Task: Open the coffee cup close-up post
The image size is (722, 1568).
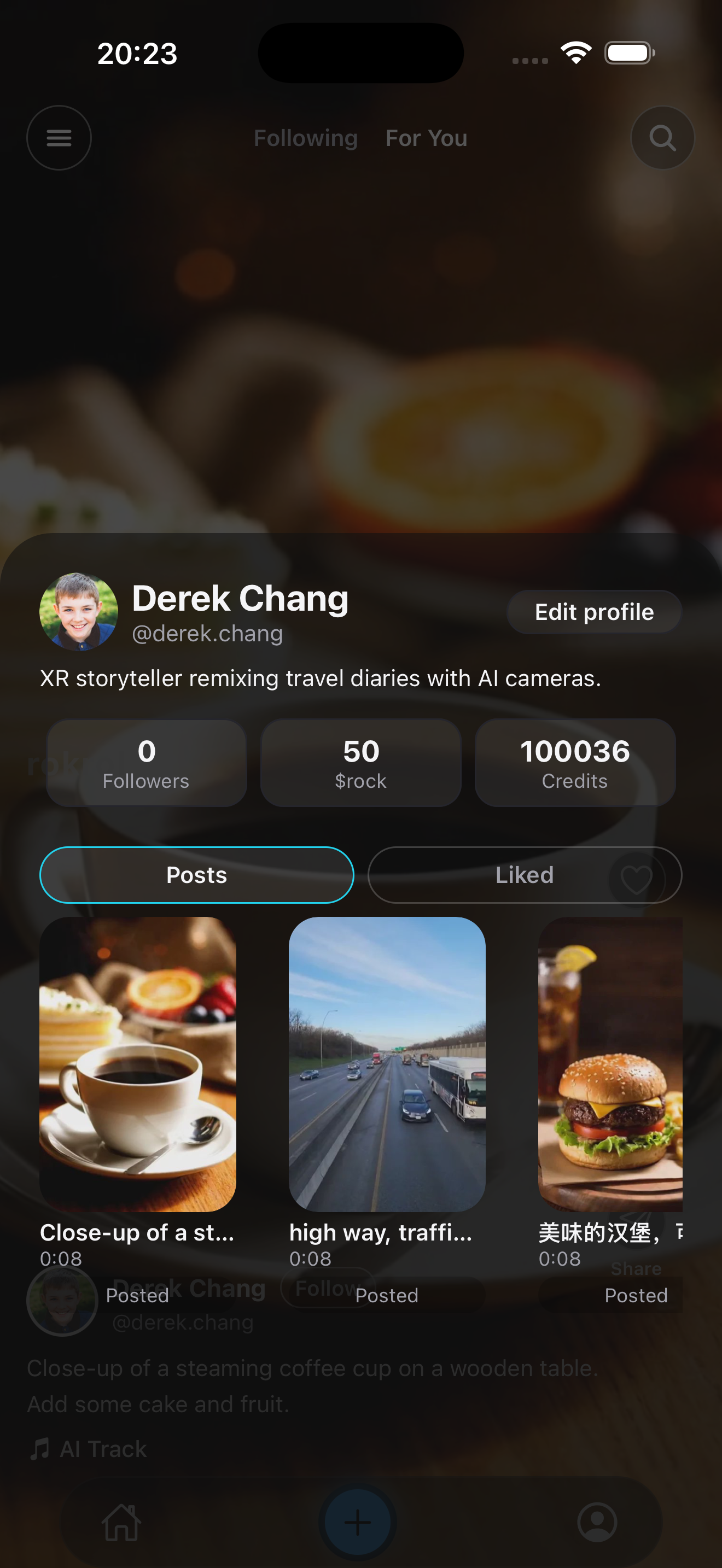Action: 138,1063
